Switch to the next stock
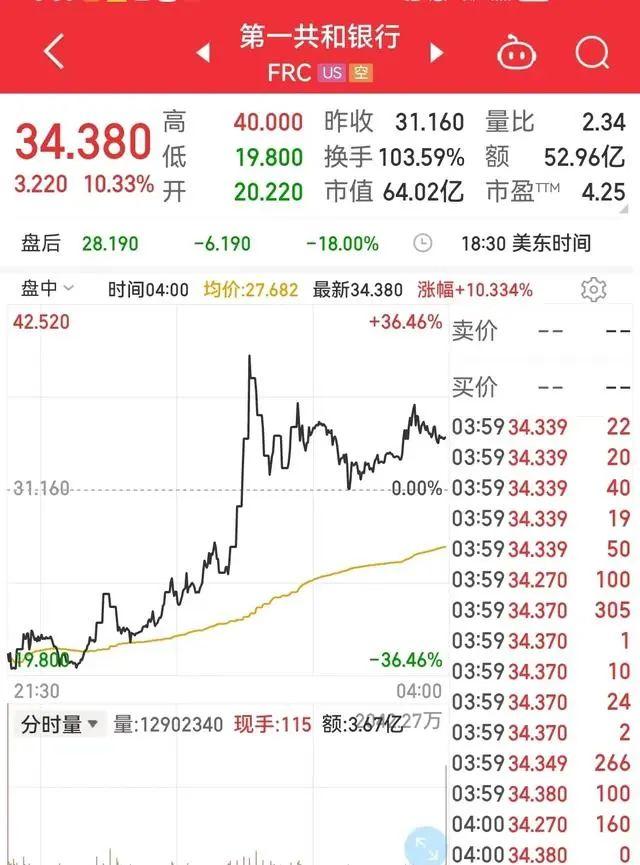Screen dimensions: 640x865 pos(436,52)
